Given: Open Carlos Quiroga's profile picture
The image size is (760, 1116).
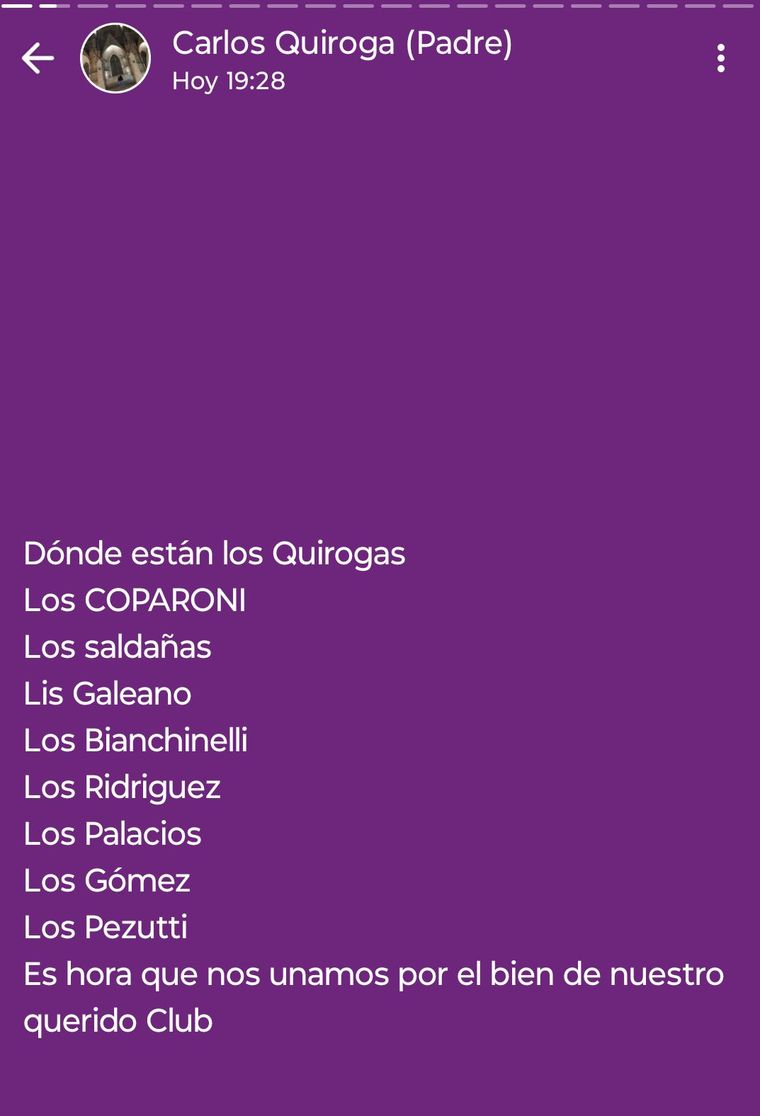Looking at the screenshot, I should pyautogui.click(x=115, y=59).
